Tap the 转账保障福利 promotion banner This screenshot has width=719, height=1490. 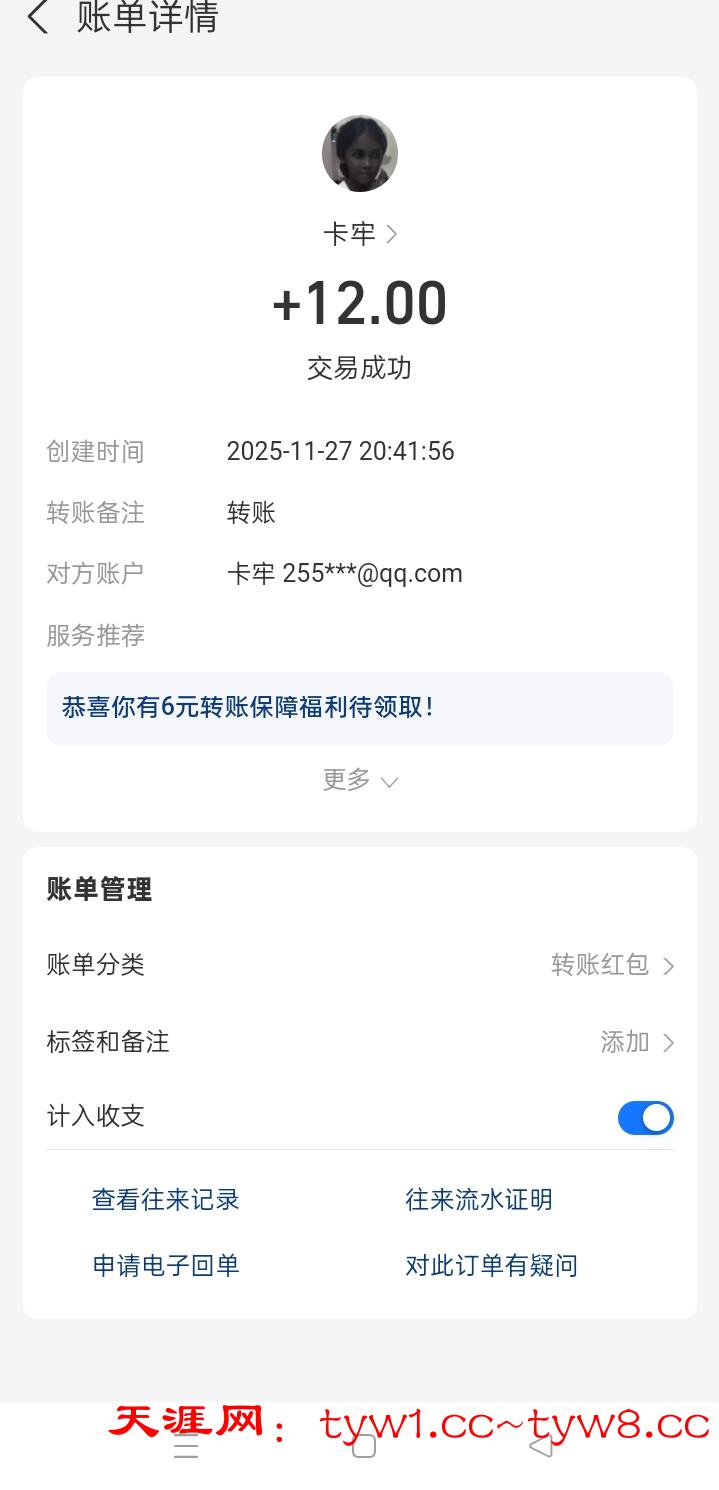(359, 708)
